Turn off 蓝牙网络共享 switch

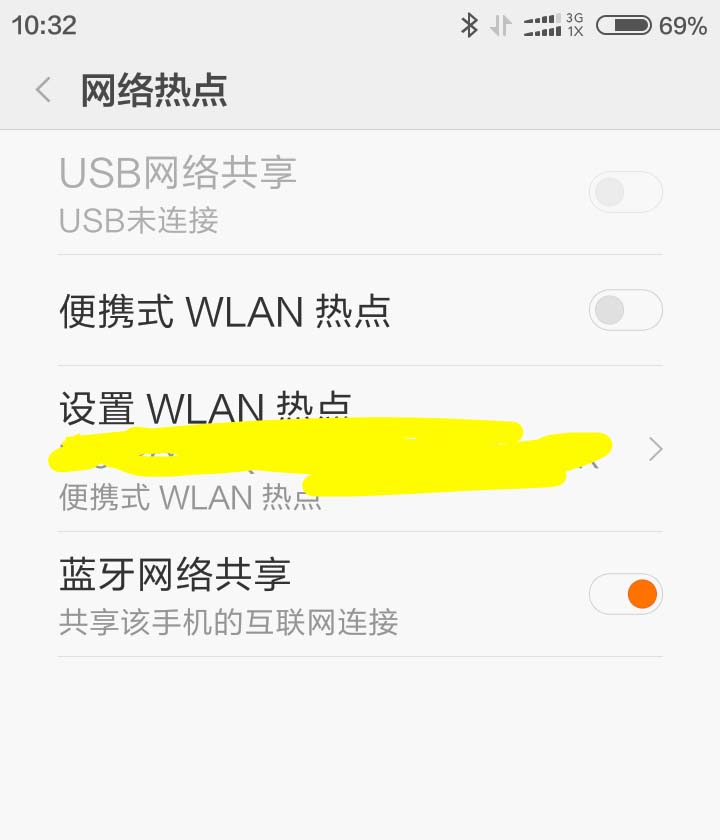[626, 594]
